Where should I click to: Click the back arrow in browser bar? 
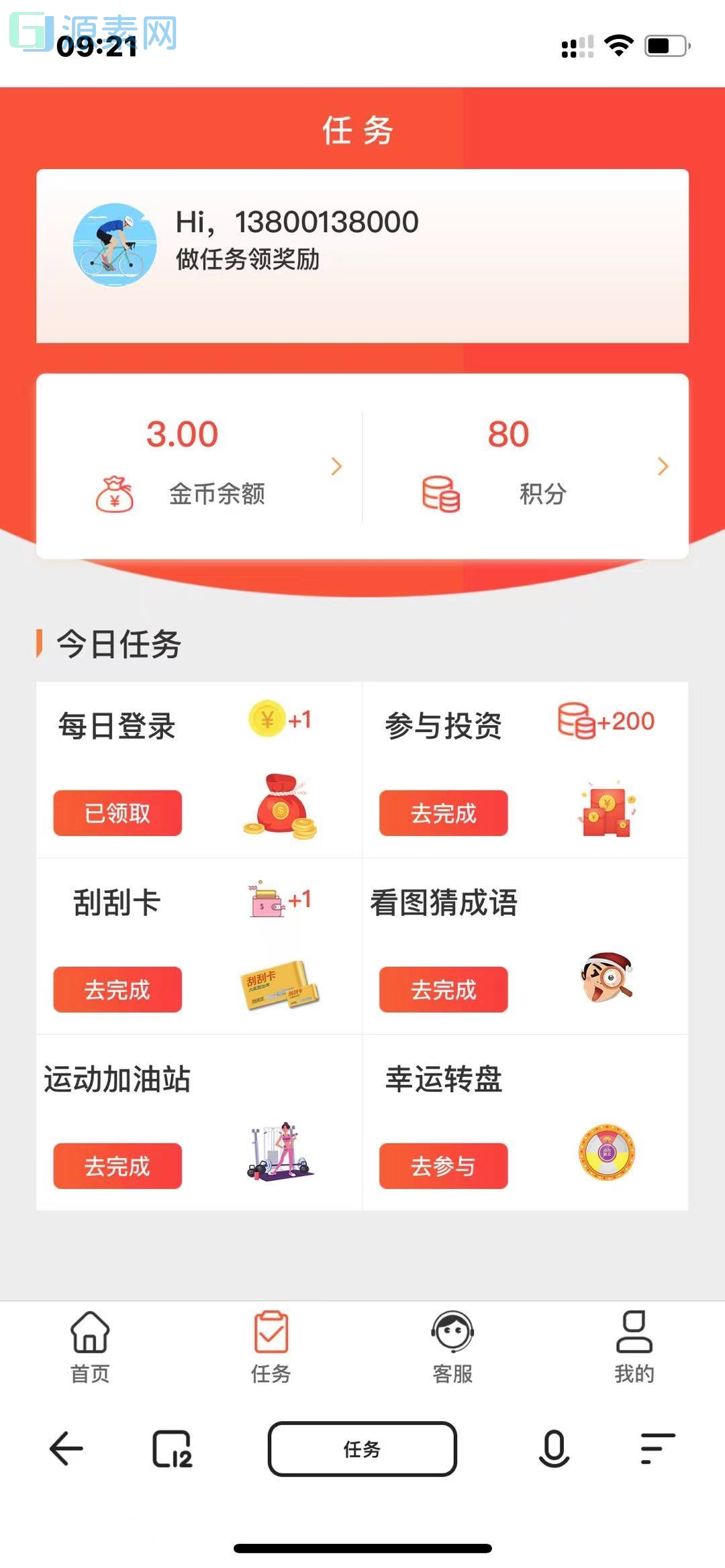pos(65,1449)
